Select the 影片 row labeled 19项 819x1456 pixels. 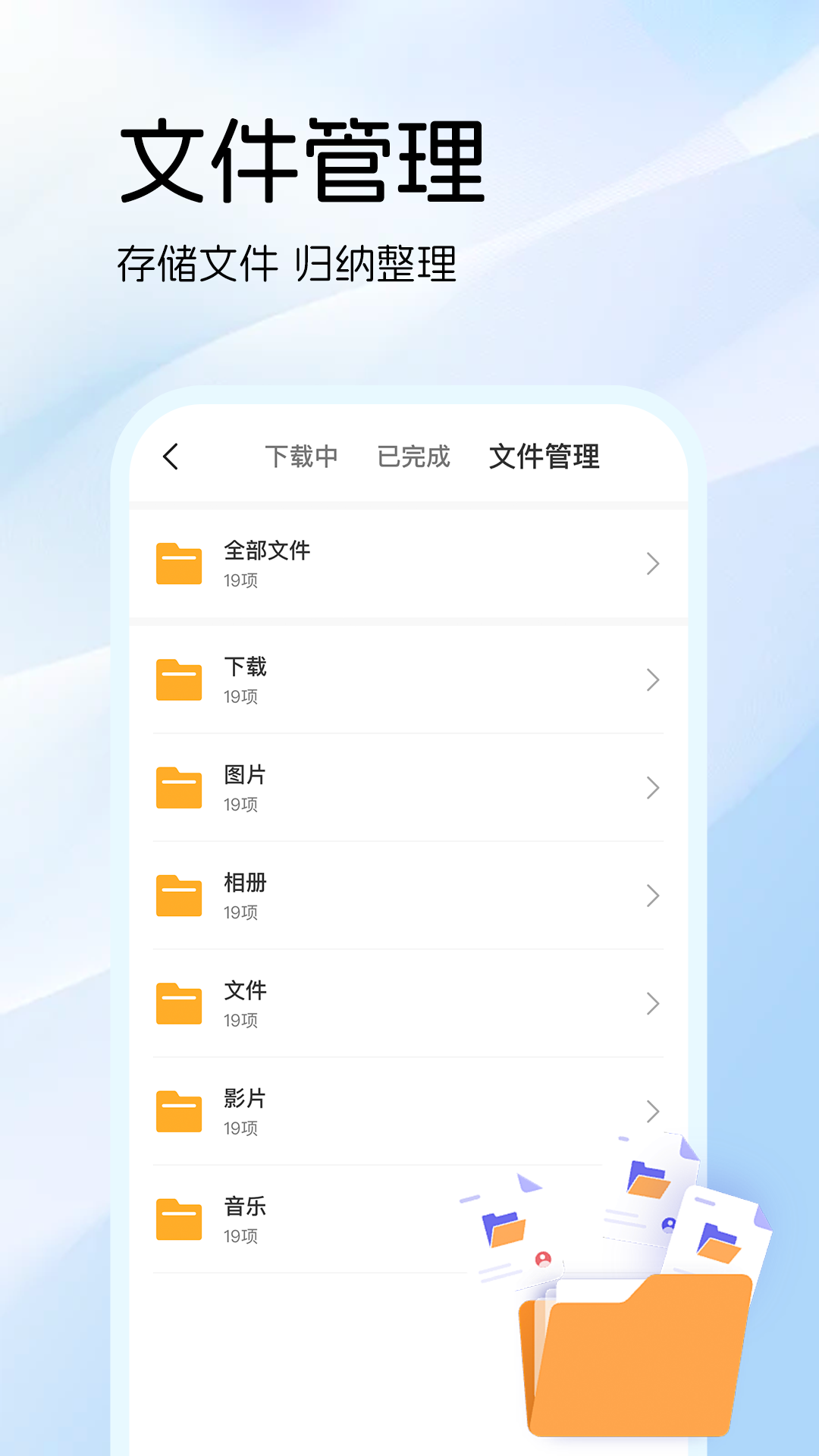click(341, 1112)
